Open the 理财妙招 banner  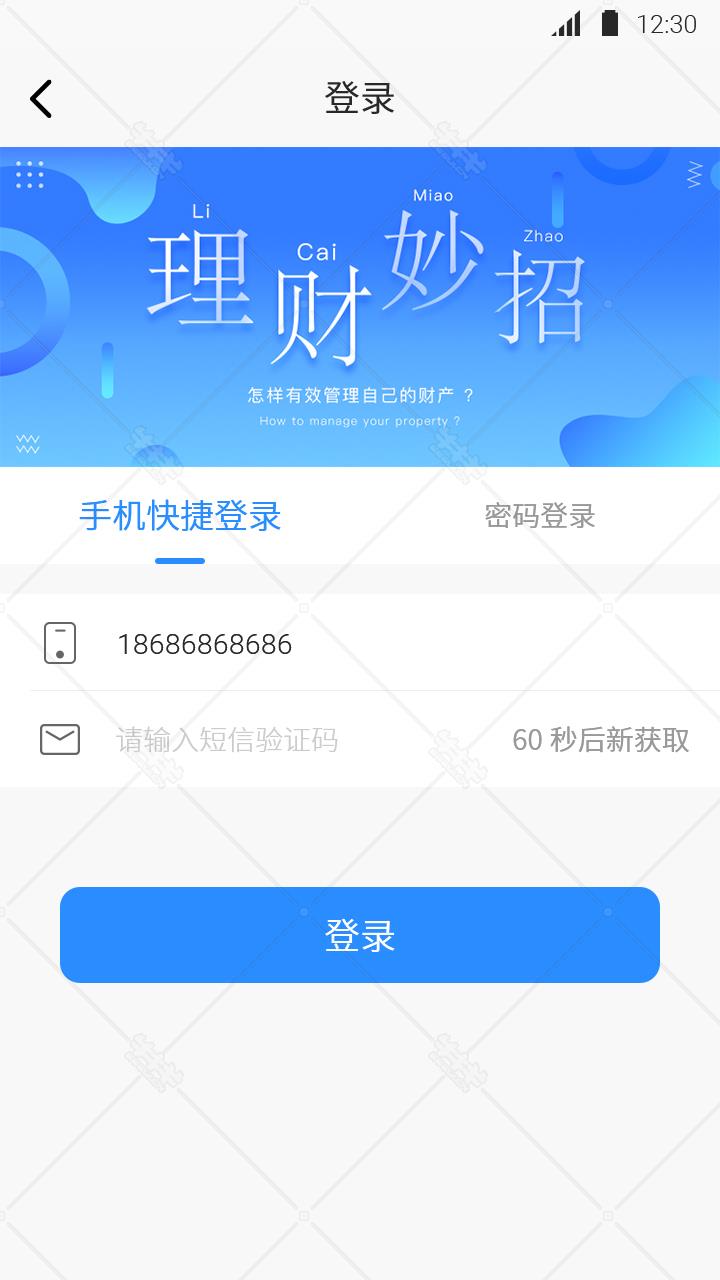pyautogui.click(x=360, y=307)
